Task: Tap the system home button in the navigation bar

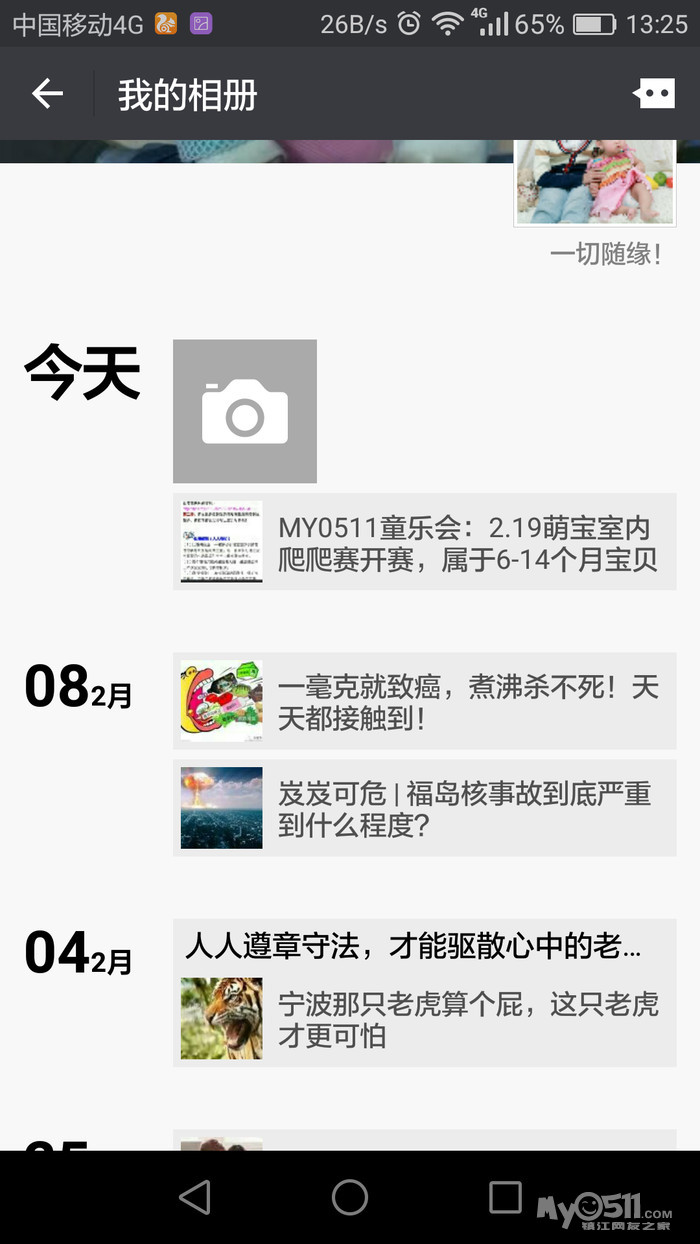Action: [x=350, y=1197]
